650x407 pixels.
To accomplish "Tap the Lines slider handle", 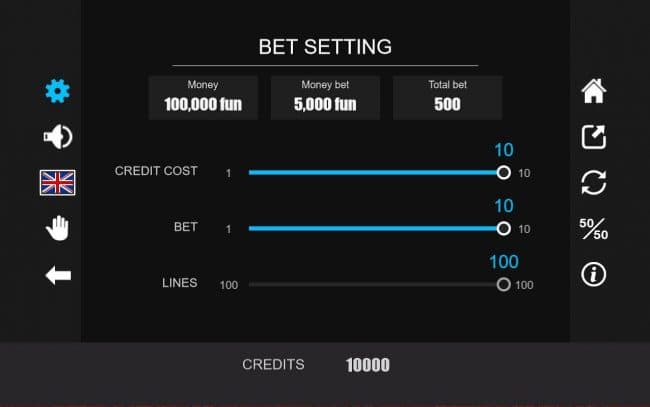I will click(503, 284).
